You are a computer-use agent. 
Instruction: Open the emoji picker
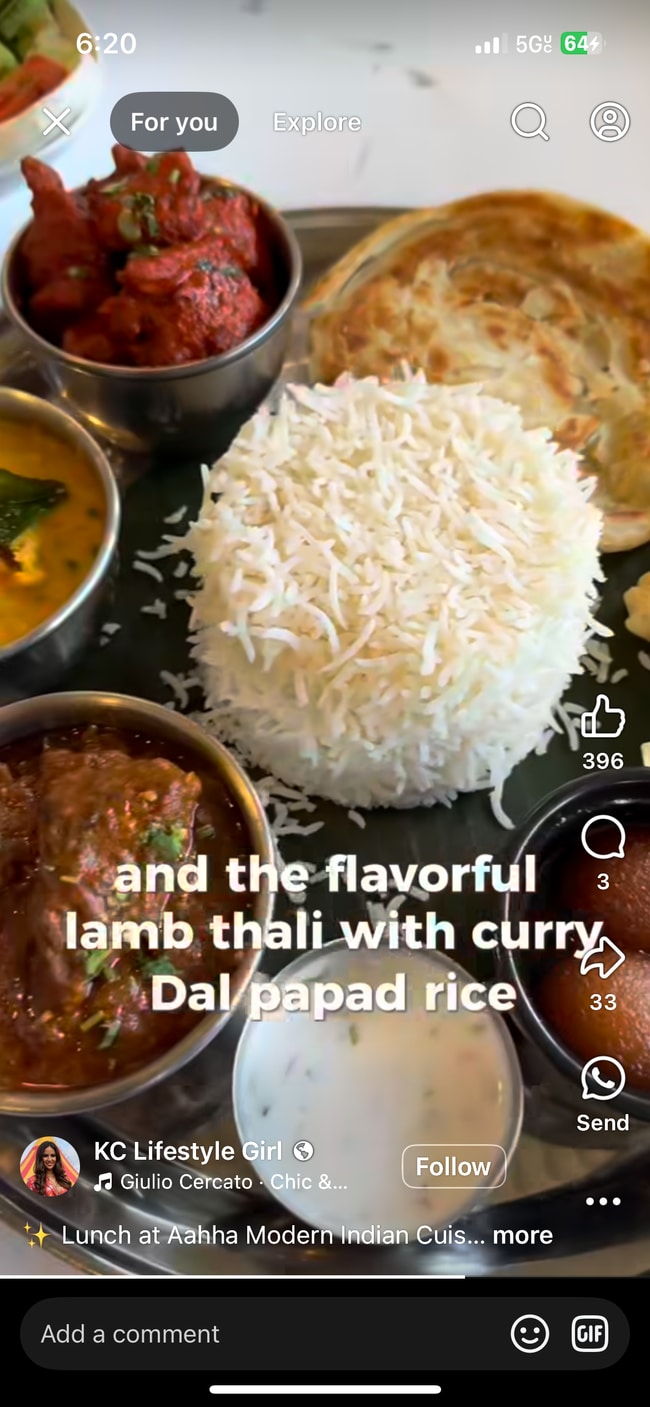(x=529, y=1333)
